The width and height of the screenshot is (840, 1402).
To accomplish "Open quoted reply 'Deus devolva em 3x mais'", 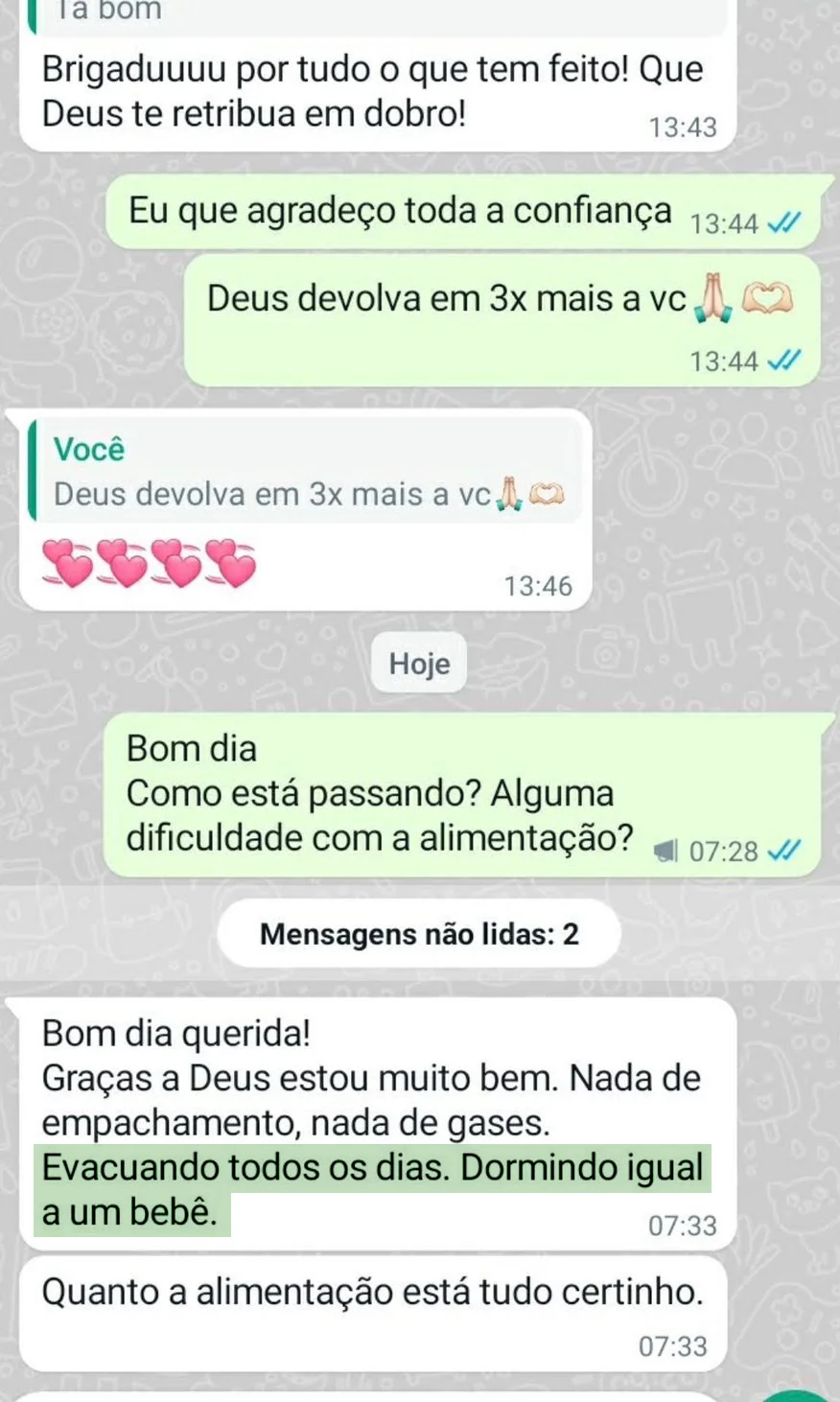I will [307, 473].
